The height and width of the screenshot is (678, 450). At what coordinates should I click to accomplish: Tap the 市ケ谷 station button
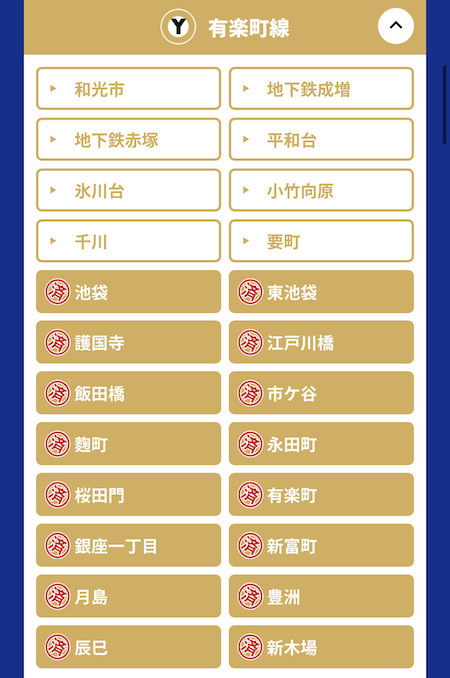(321, 393)
